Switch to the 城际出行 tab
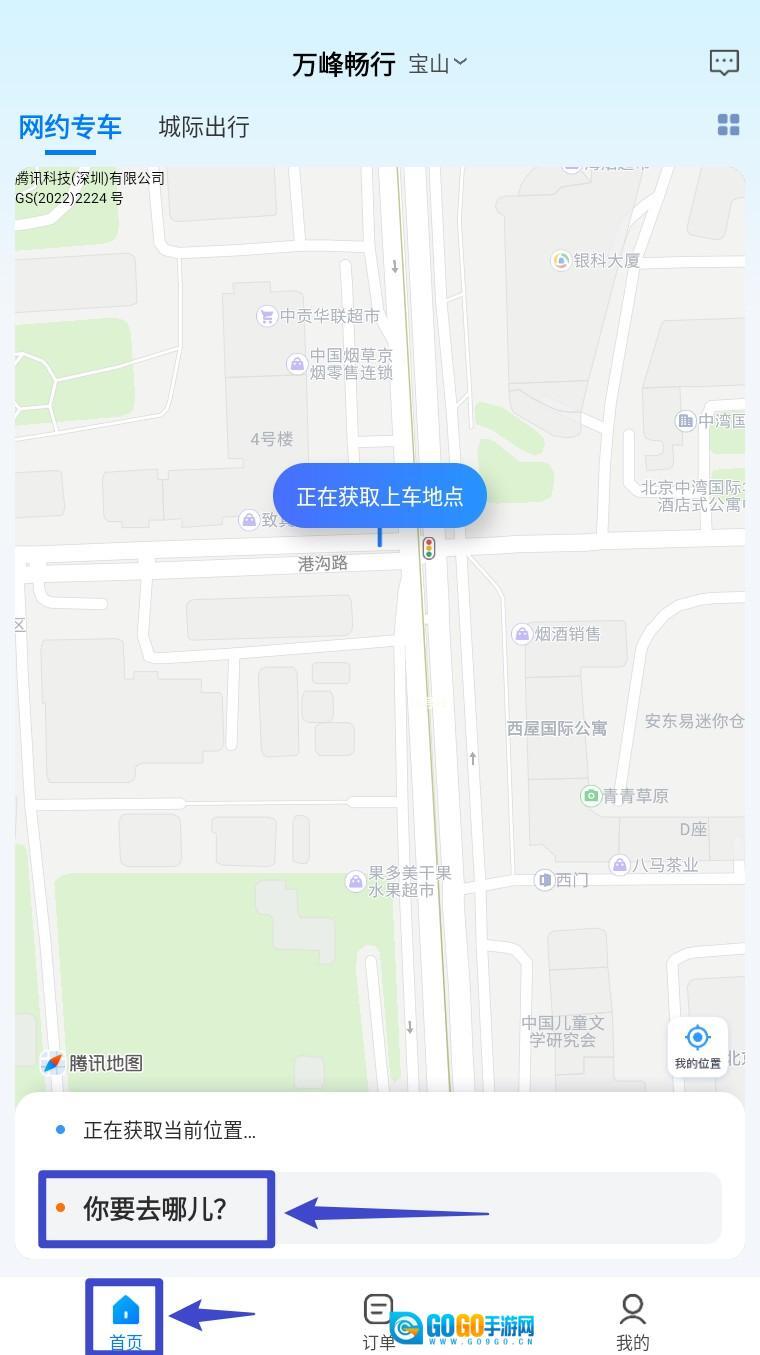This screenshot has width=760, height=1355. 203,127
